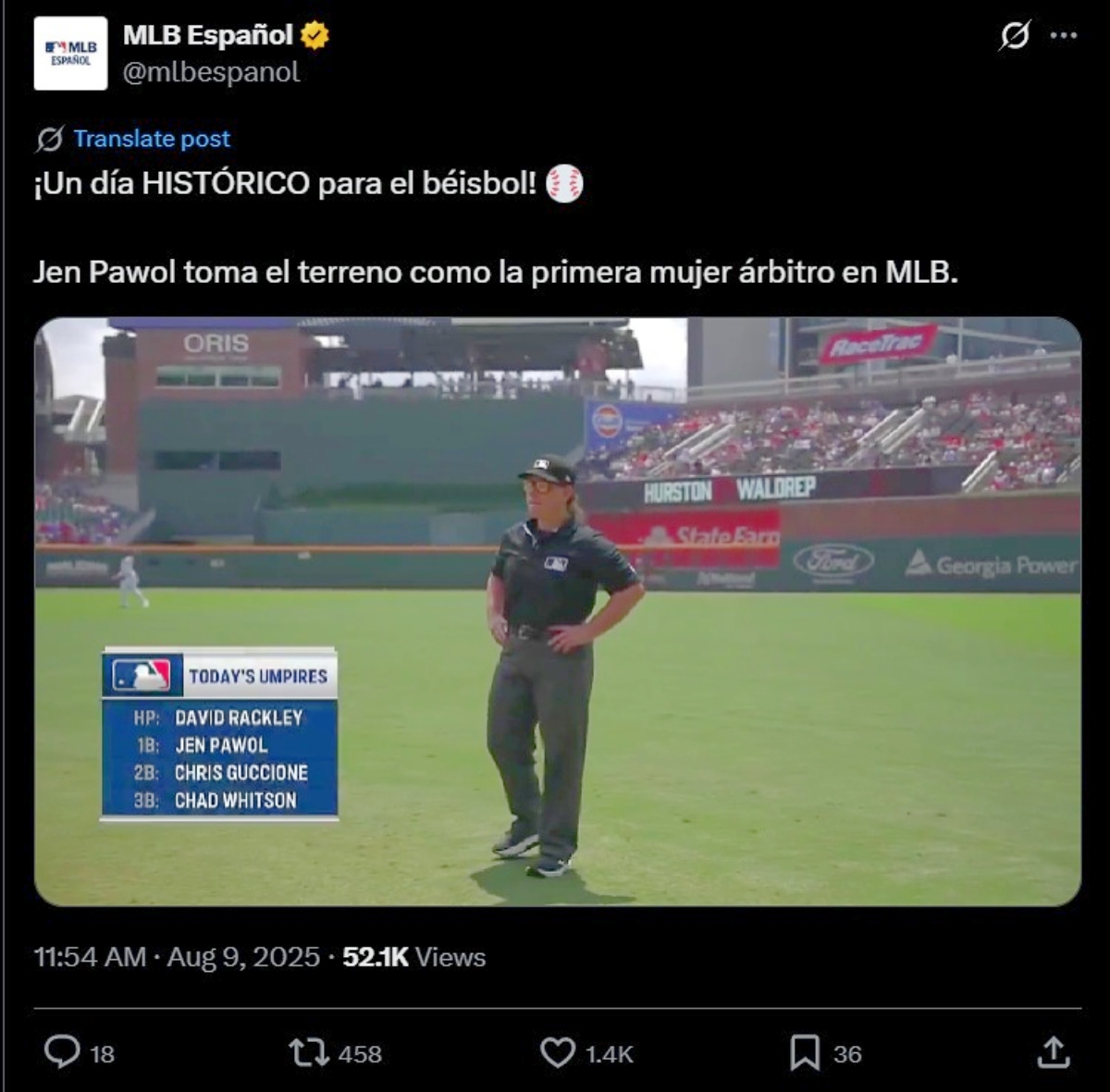Reply to this post
Screen dimensions: 1110x1092
tap(63, 1052)
